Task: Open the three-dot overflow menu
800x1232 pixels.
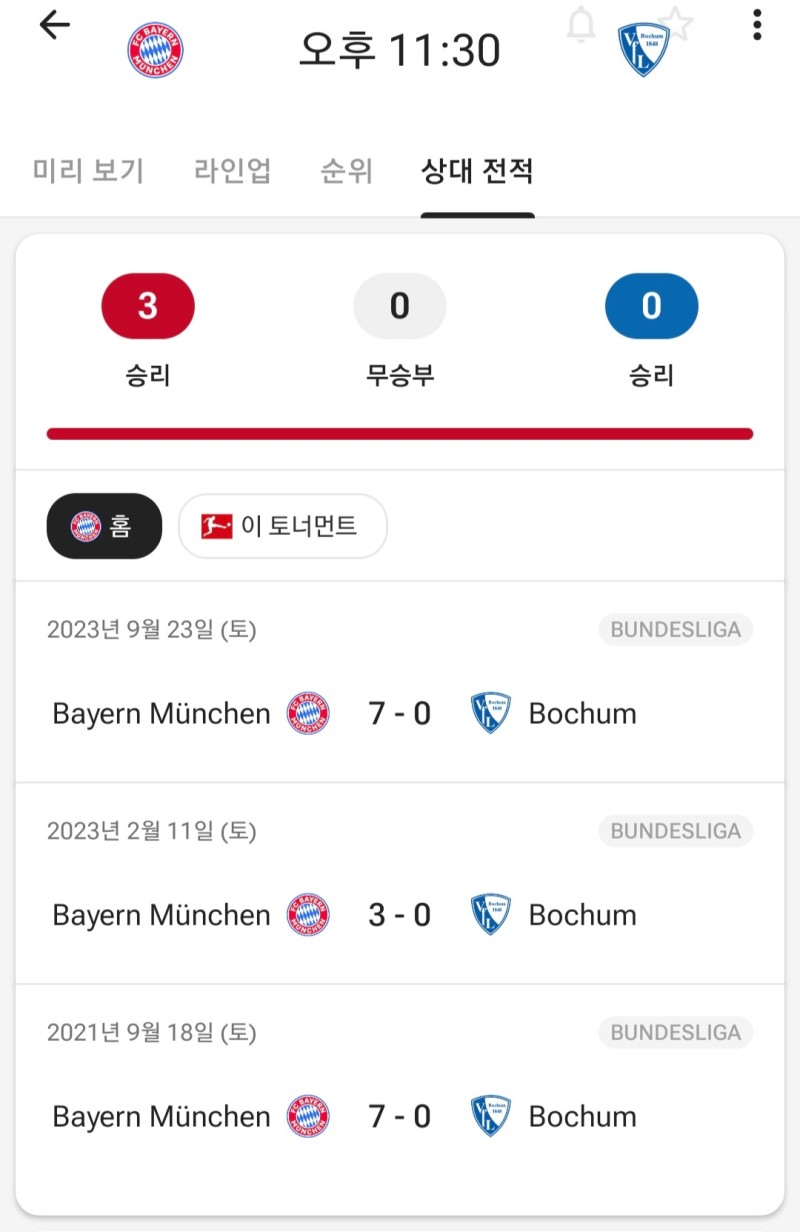Action: coord(756,26)
